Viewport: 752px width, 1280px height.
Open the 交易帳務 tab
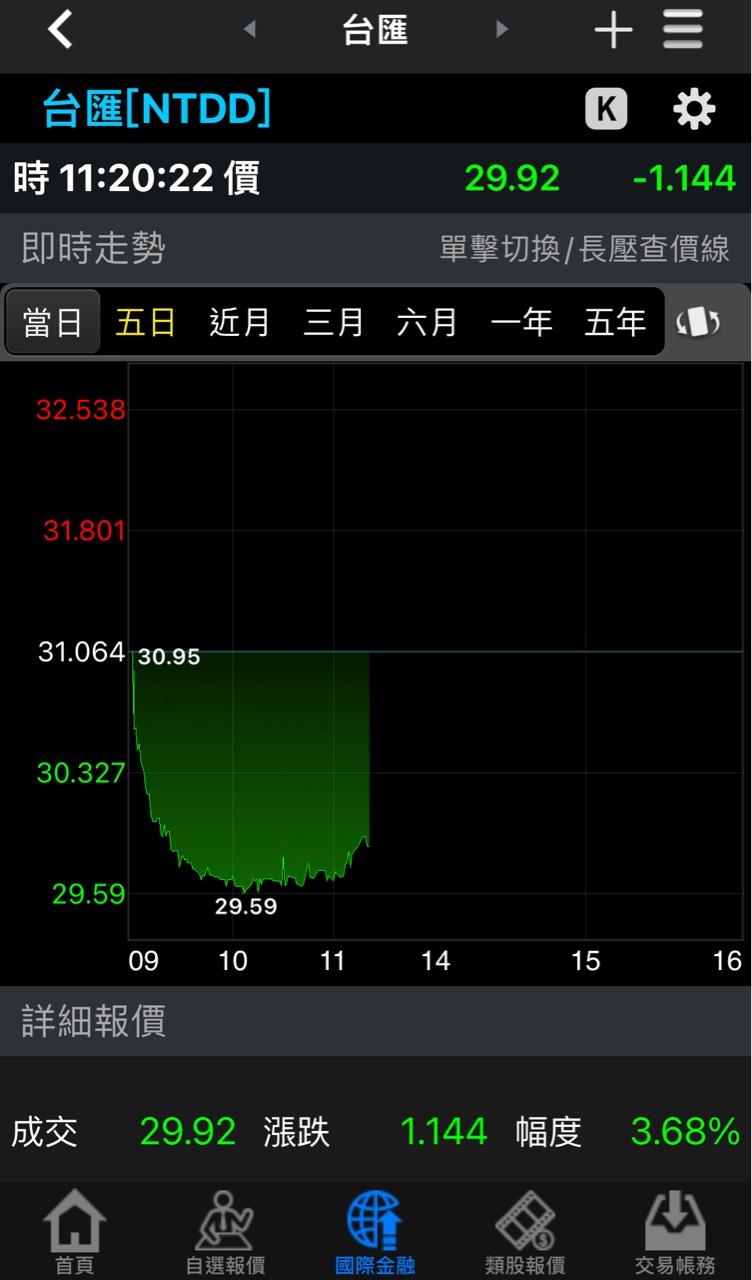point(675,1232)
